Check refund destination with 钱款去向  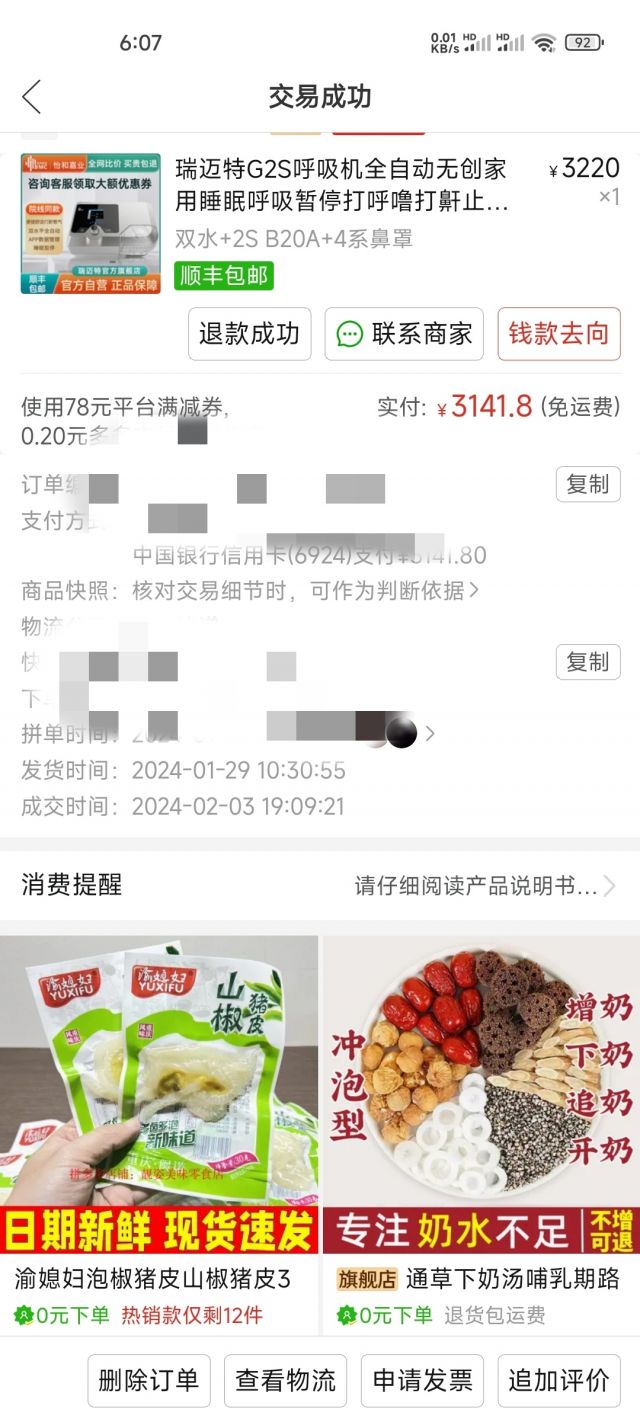pos(559,333)
